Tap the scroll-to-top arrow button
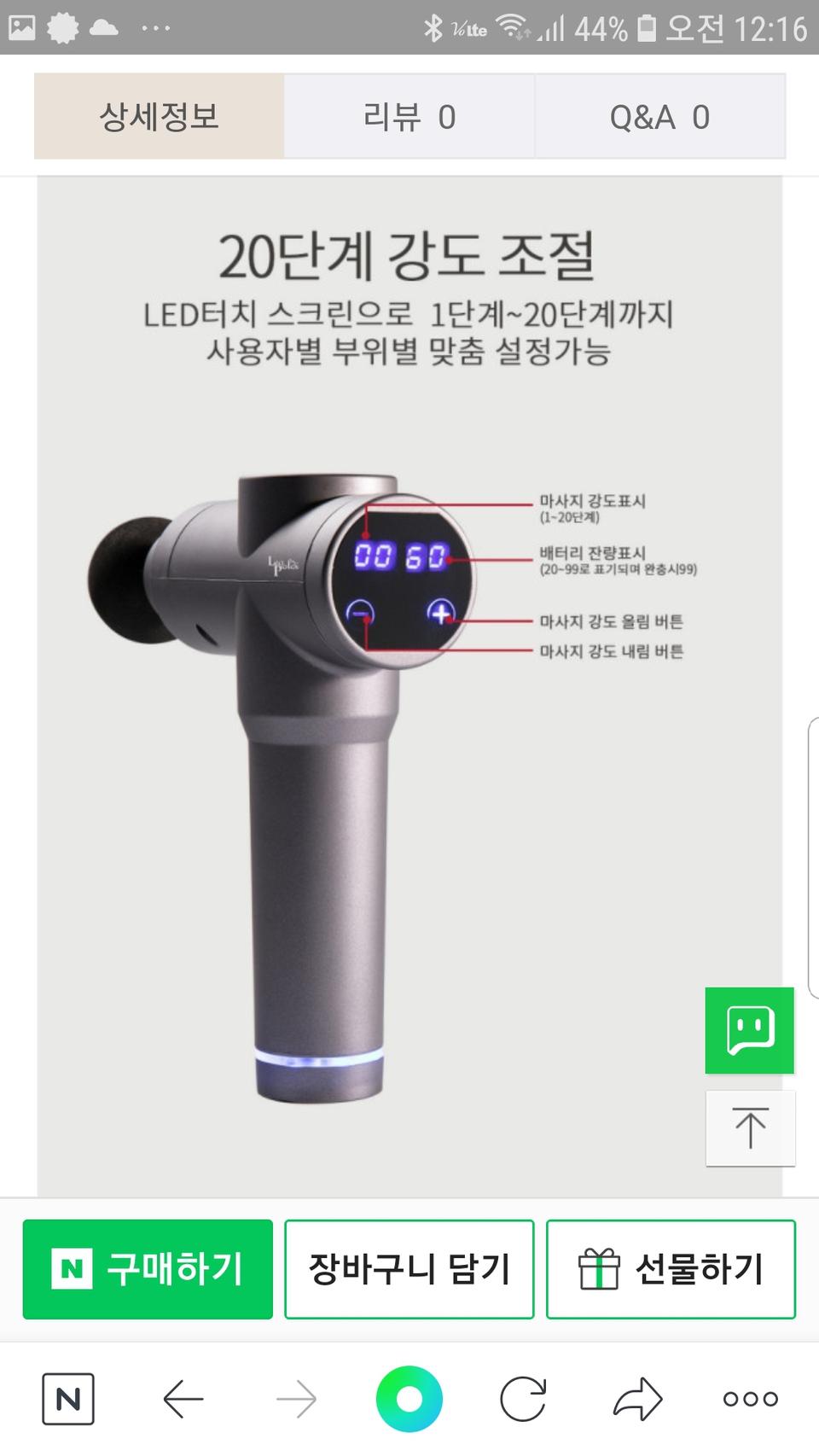The image size is (819, 1456). click(750, 1128)
